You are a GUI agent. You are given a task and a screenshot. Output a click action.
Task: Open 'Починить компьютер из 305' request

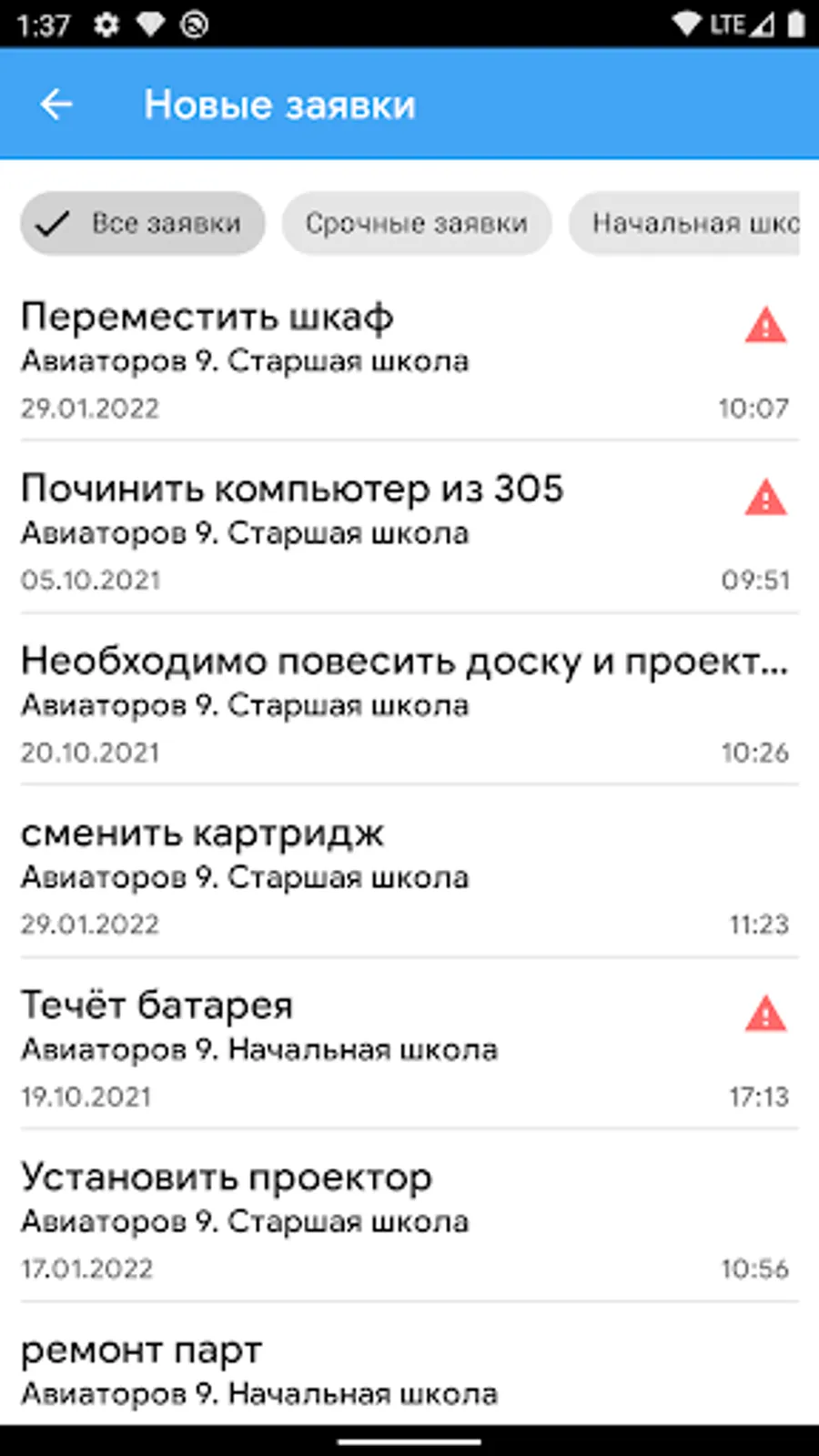click(409, 531)
